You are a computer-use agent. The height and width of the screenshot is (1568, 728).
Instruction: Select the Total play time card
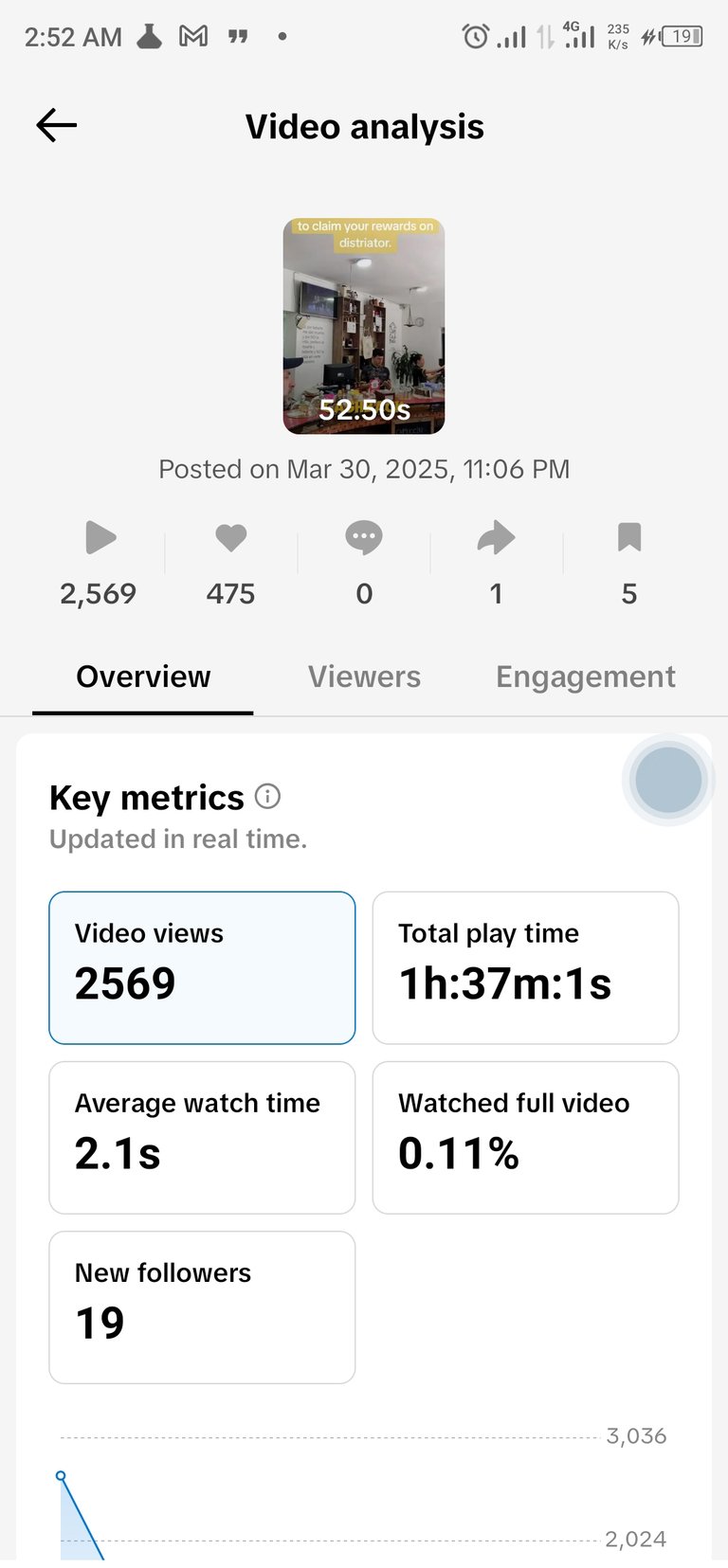526,967
